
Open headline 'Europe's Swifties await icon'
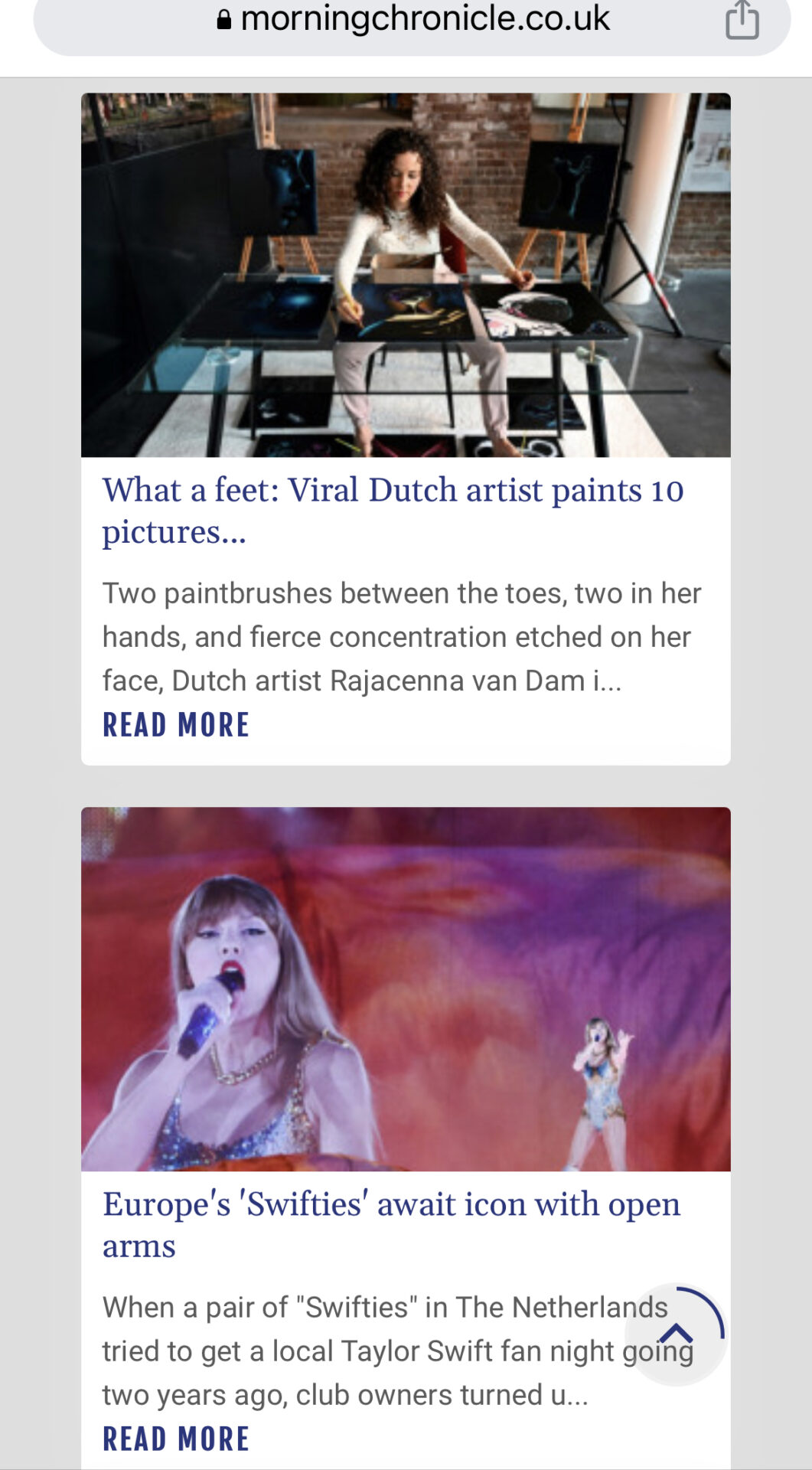click(392, 1224)
